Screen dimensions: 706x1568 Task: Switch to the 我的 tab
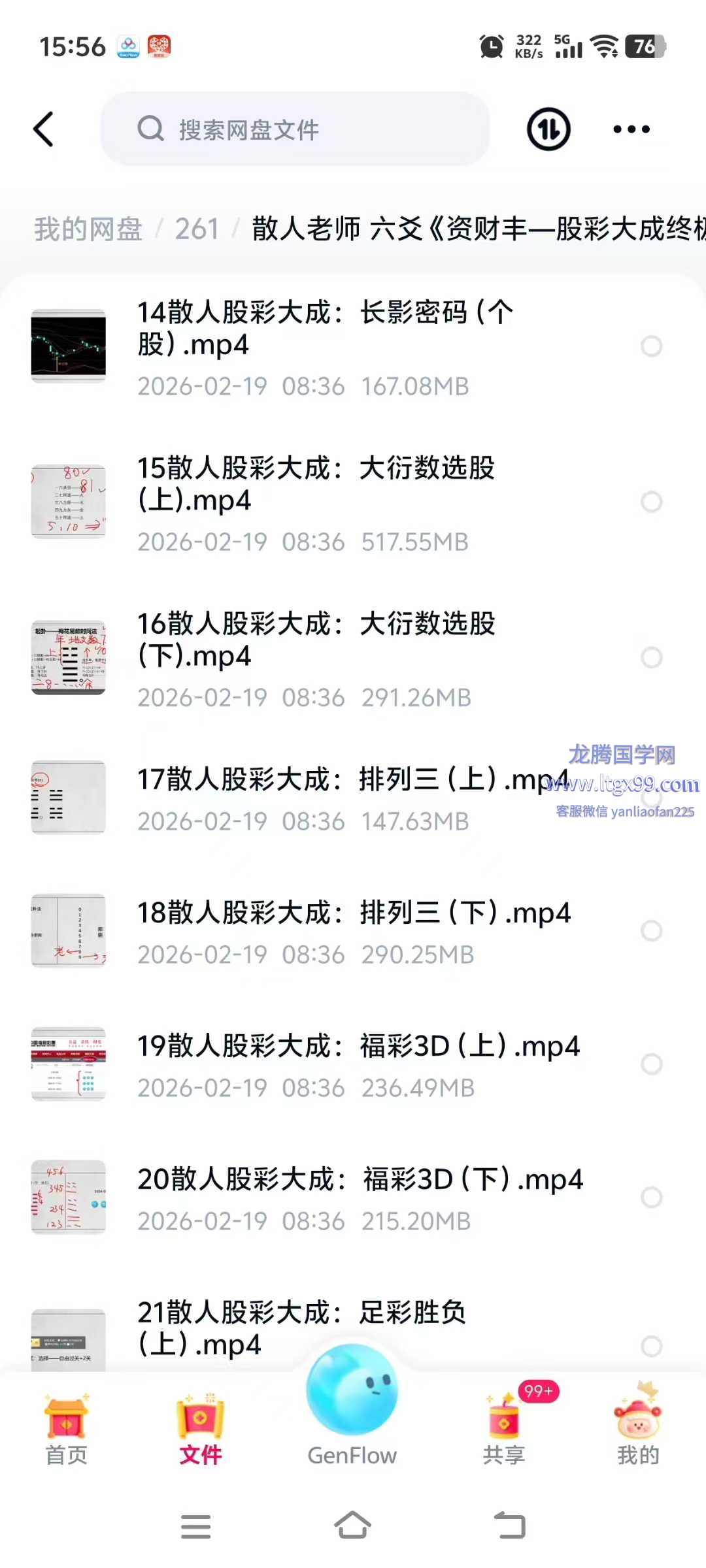pos(638,1431)
